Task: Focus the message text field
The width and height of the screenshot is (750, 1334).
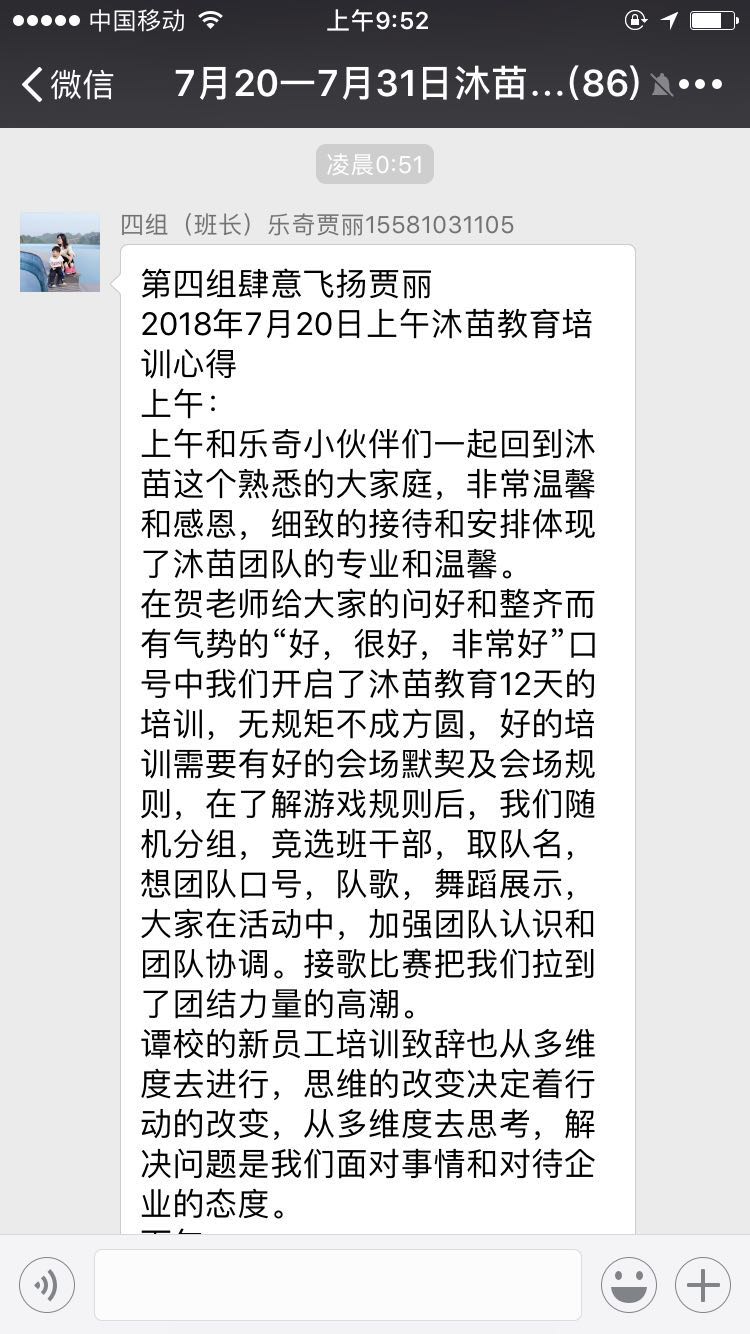Action: pyautogui.click(x=338, y=1285)
